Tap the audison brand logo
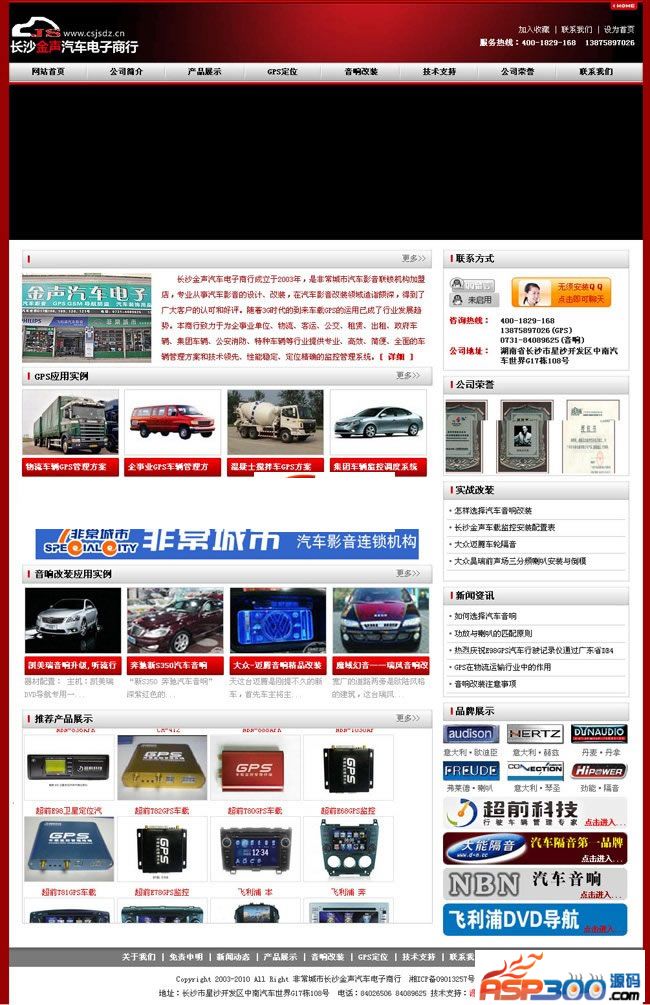 (x=470, y=734)
